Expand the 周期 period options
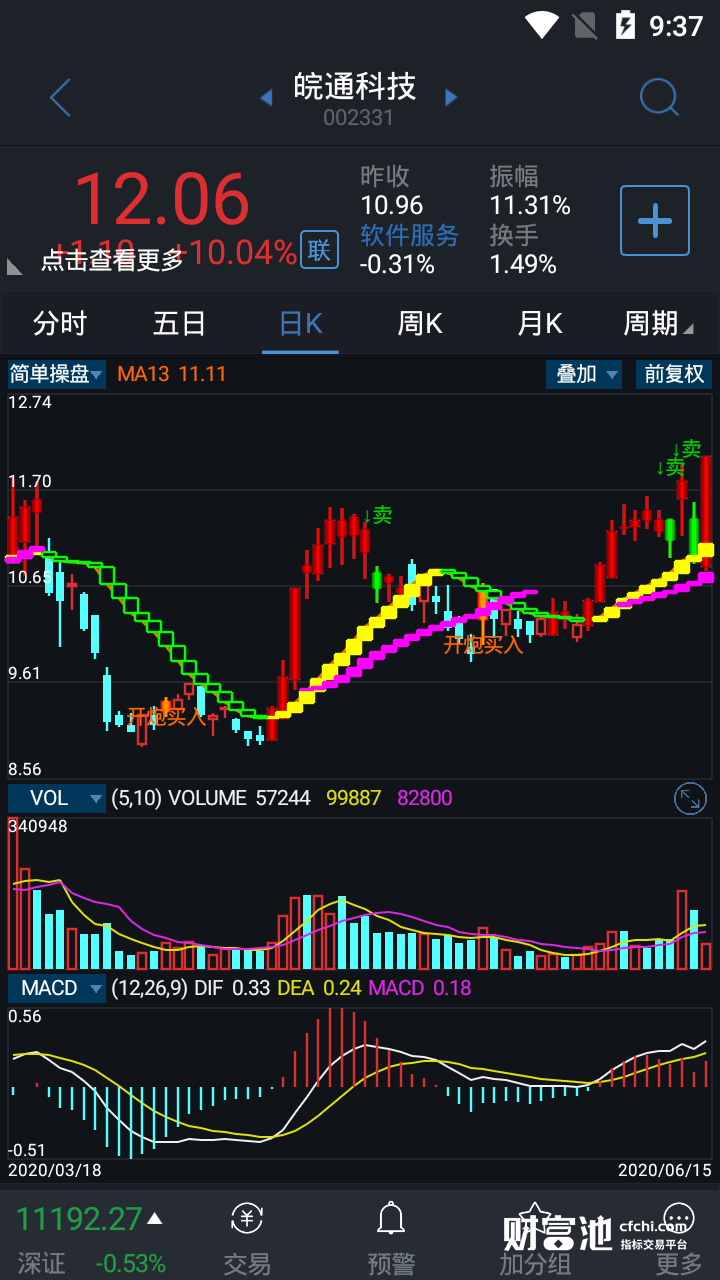 pos(657,324)
